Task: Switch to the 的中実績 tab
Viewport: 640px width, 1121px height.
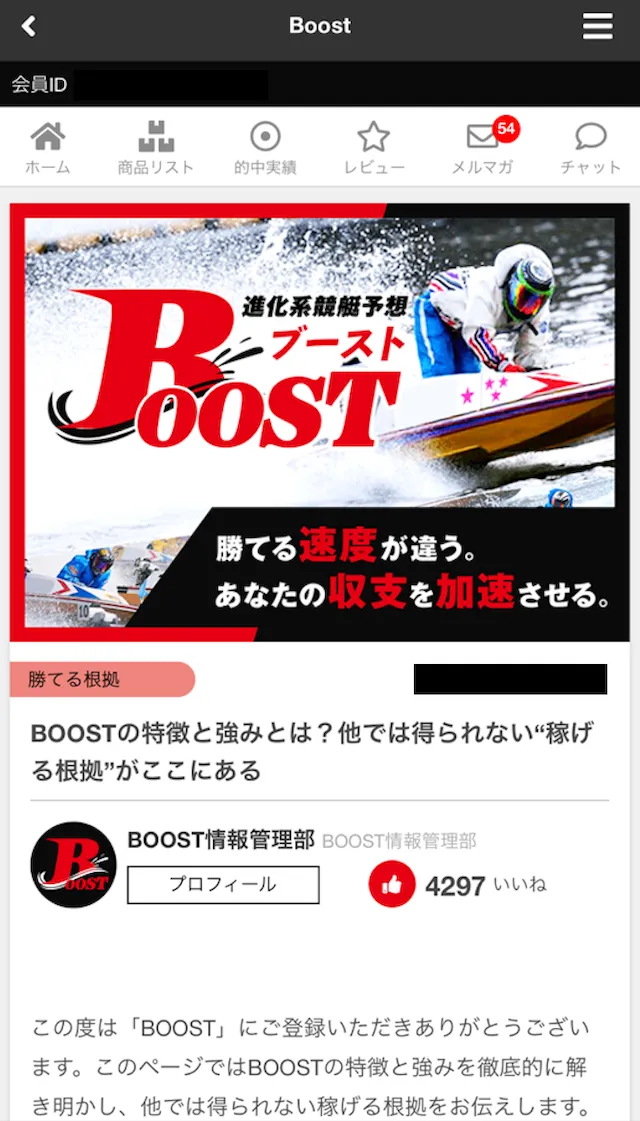Action: pos(265,148)
